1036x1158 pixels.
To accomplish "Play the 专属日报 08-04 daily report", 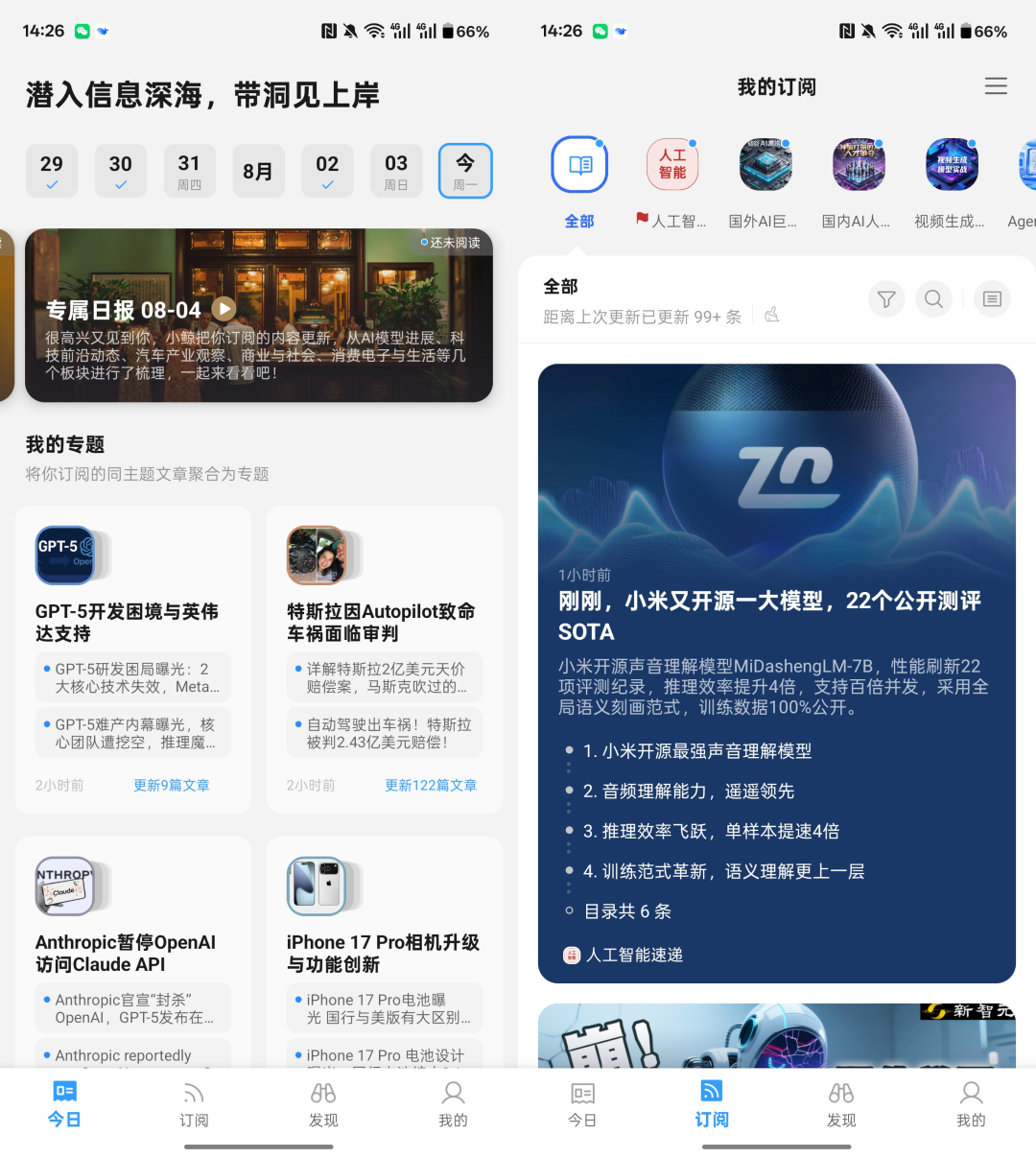I will click(224, 308).
